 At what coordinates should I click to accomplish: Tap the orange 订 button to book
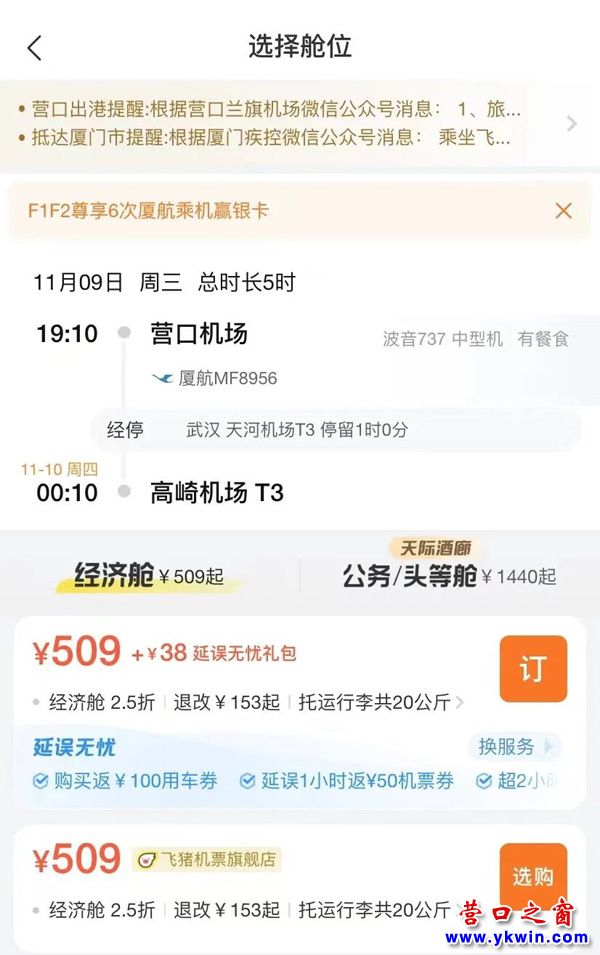click(x=533, y=669)
